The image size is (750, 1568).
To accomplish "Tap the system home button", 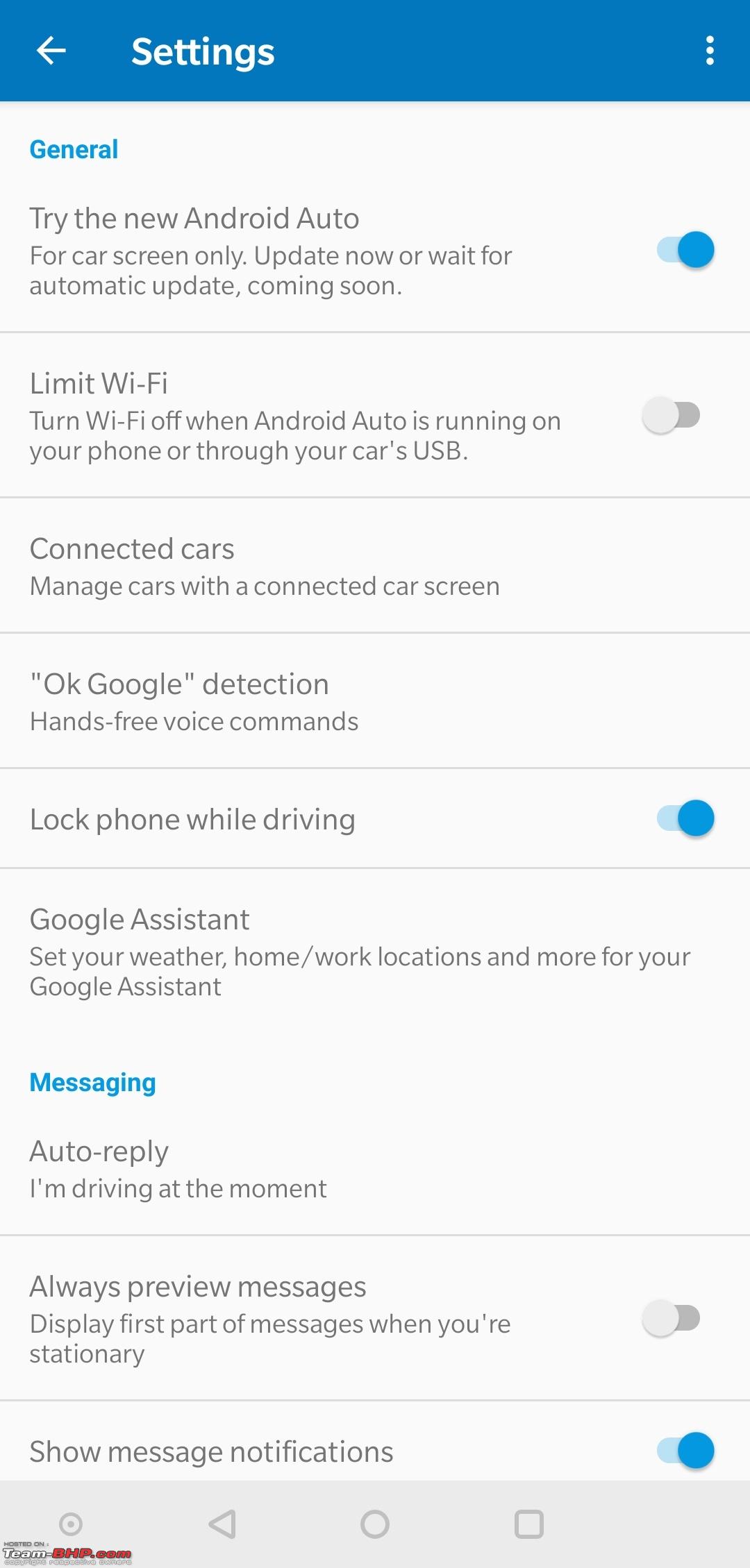I will (375, 1524).
